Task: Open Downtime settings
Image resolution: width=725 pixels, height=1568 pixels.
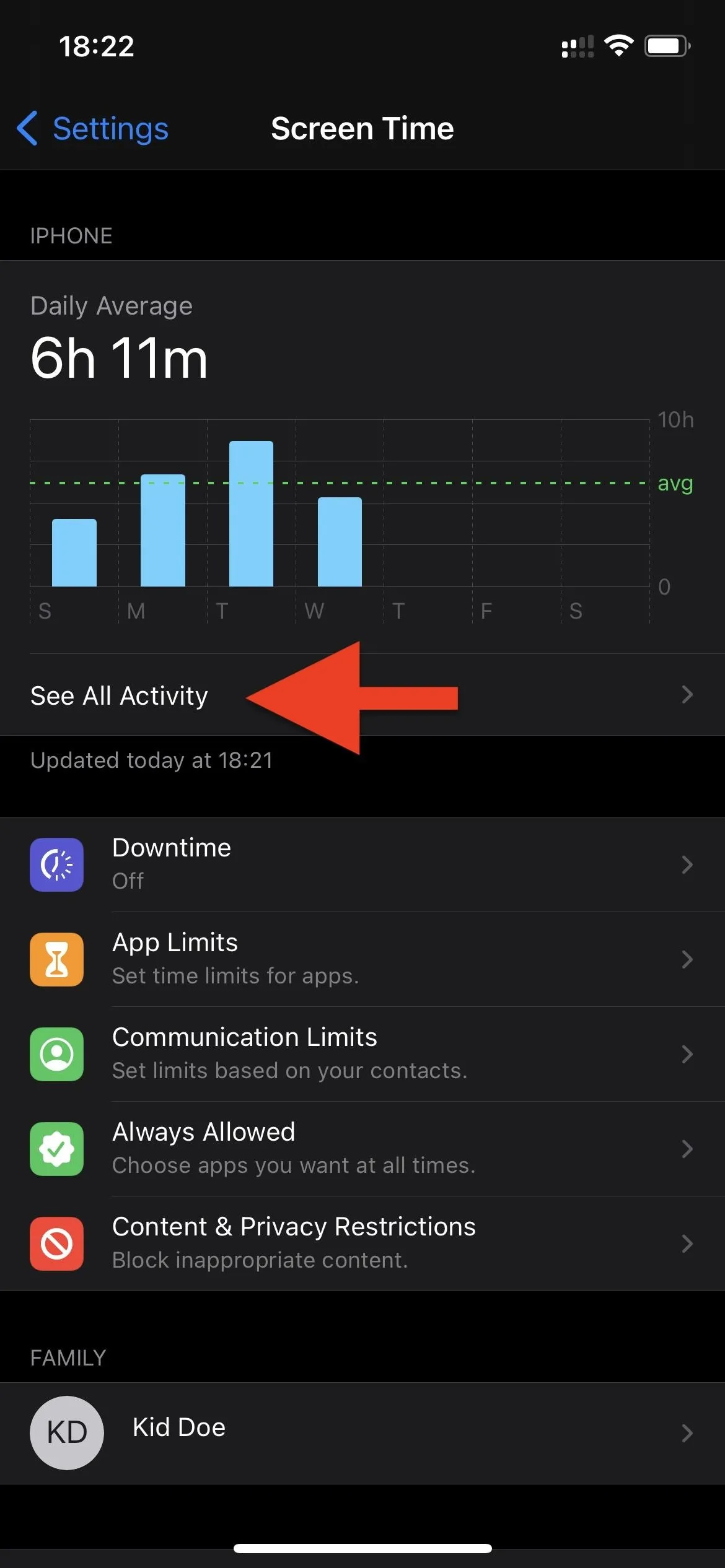Action: [362, 865]
